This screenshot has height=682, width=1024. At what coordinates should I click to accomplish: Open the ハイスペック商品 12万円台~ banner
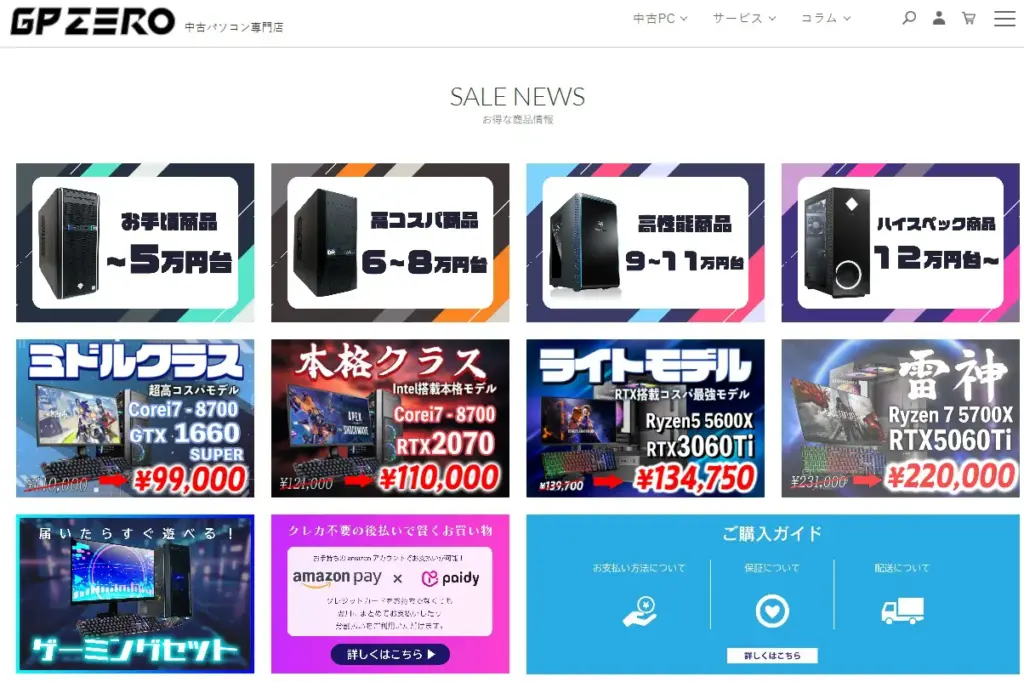pyautogui.click(x=900, y=242)
